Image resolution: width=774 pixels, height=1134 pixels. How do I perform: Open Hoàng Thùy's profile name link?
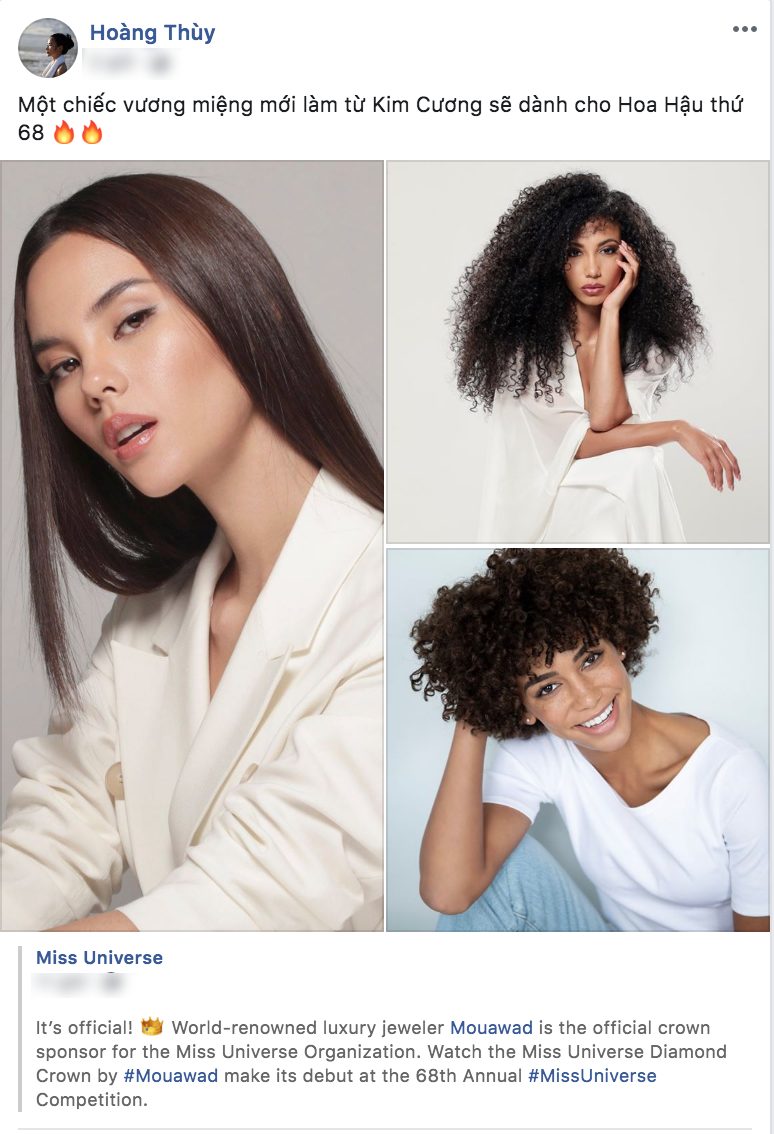pyautogui.click(x=152, y=33)
